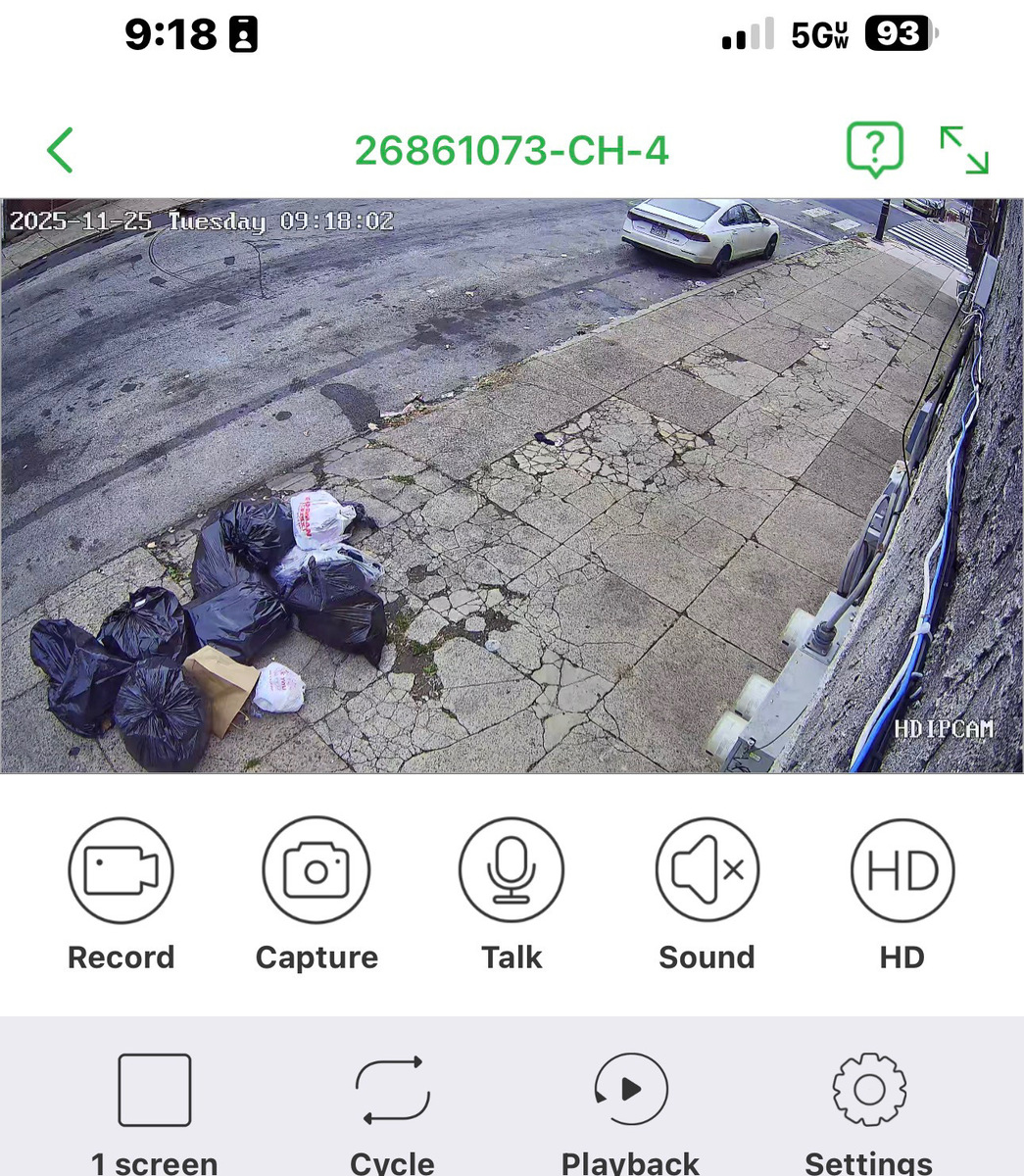Unmute the camera sound
The height and width of the screenshot is (1176, 1024).
[707, 871]
